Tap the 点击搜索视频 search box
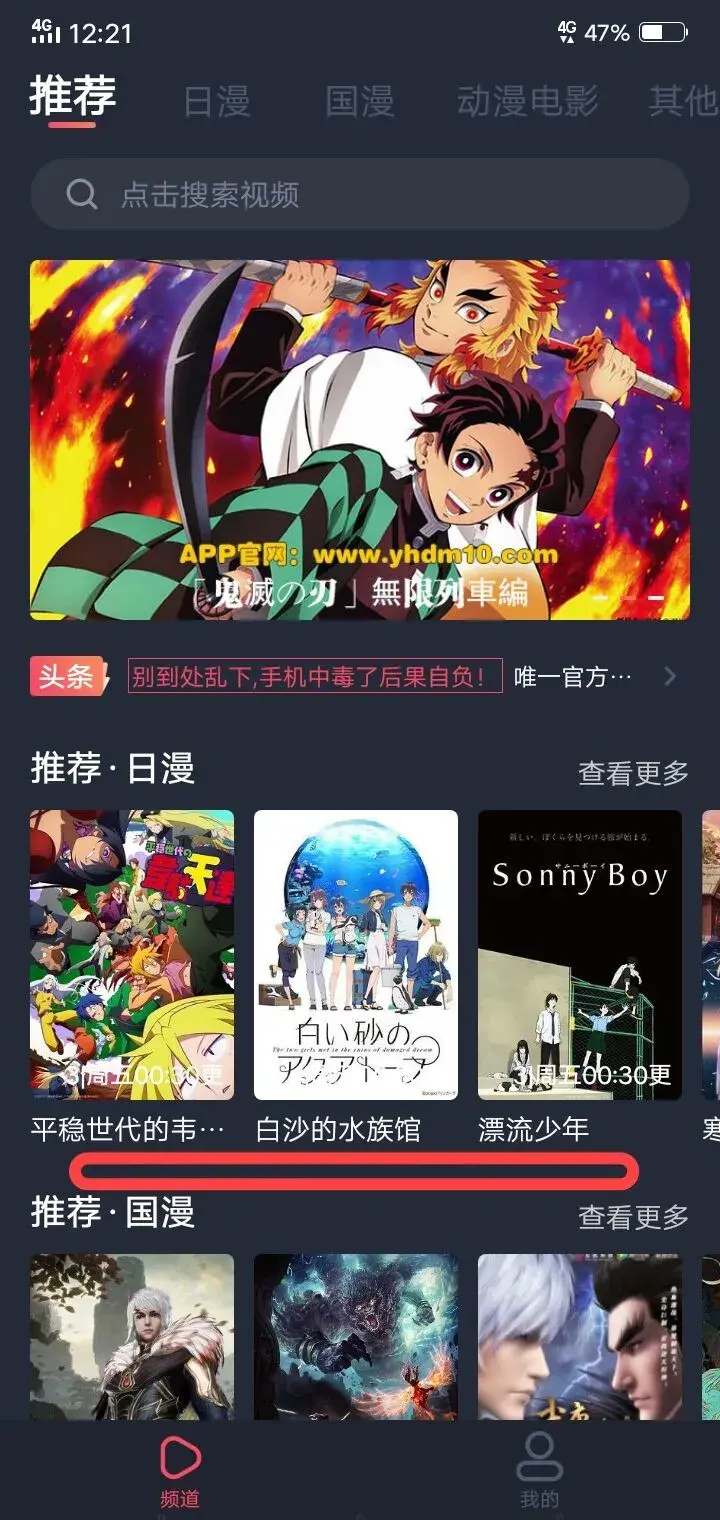 (x=360, y=194)
